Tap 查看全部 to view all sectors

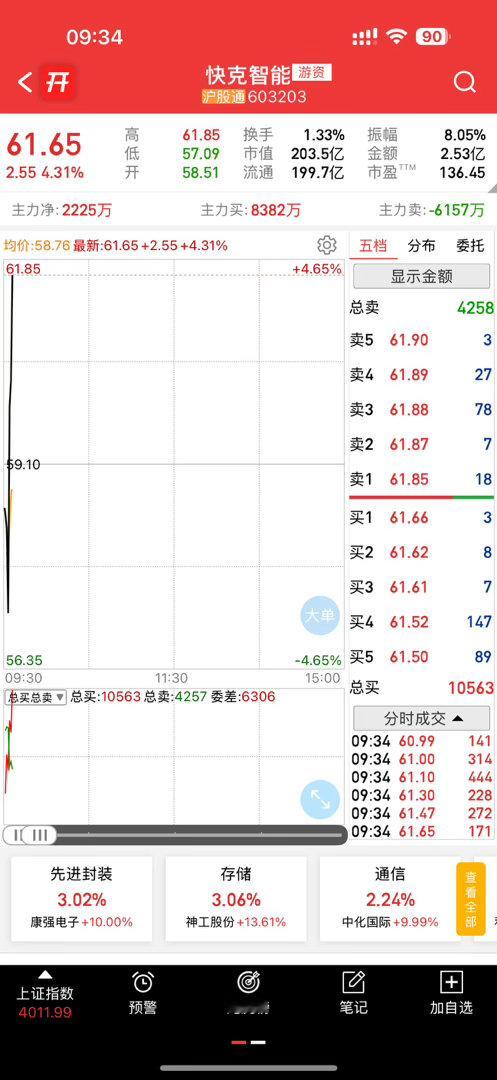click(471, 899)
